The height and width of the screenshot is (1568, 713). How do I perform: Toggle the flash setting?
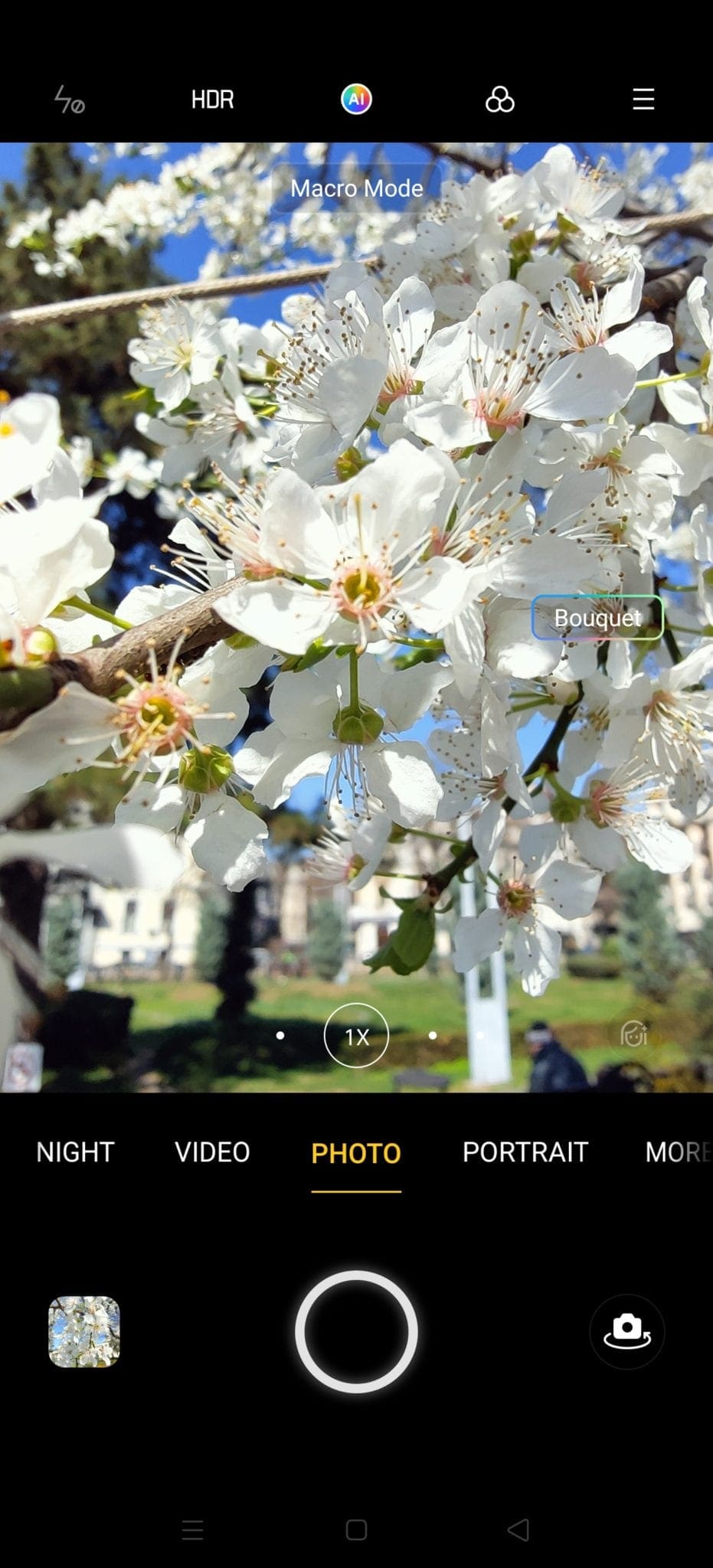69,100
